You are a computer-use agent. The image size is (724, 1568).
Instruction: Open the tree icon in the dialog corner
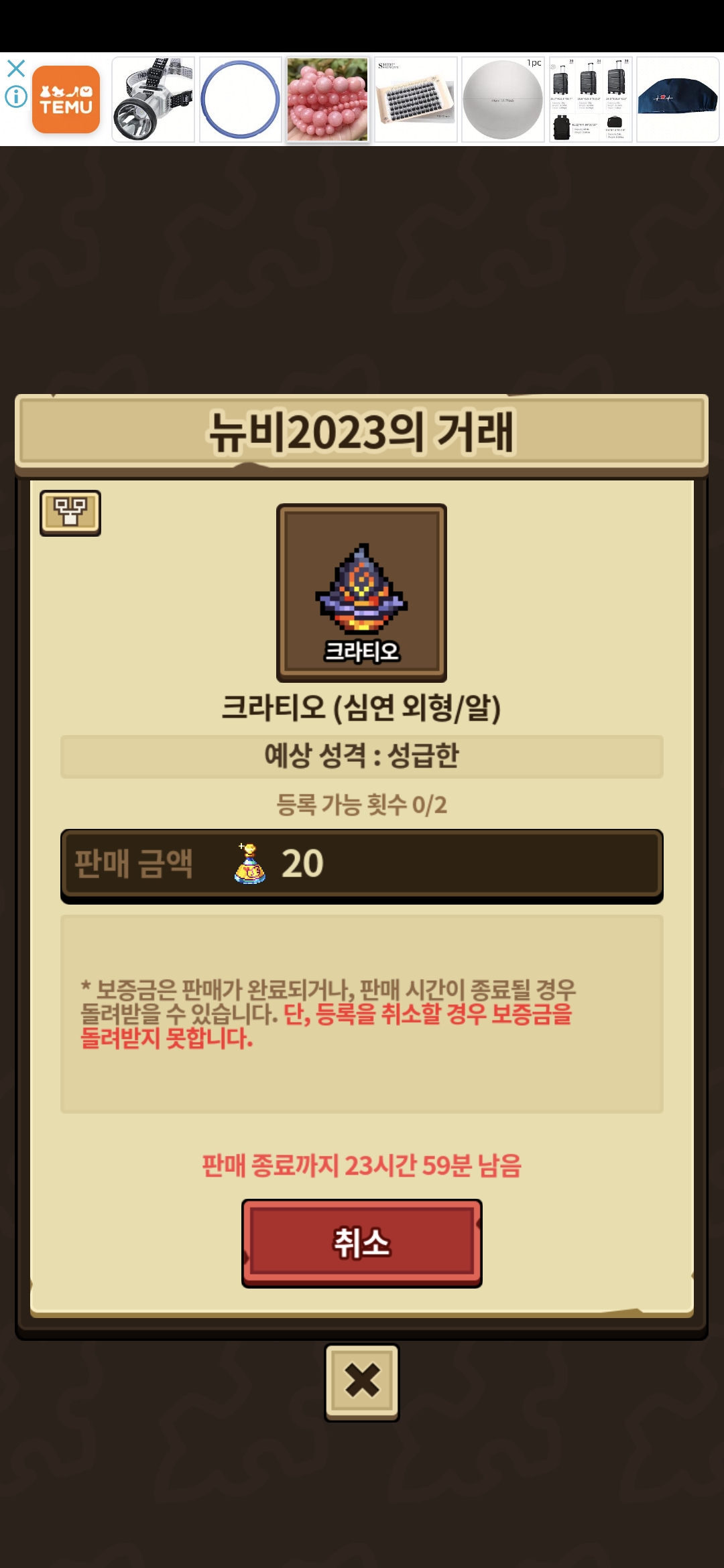click(70, 513)
